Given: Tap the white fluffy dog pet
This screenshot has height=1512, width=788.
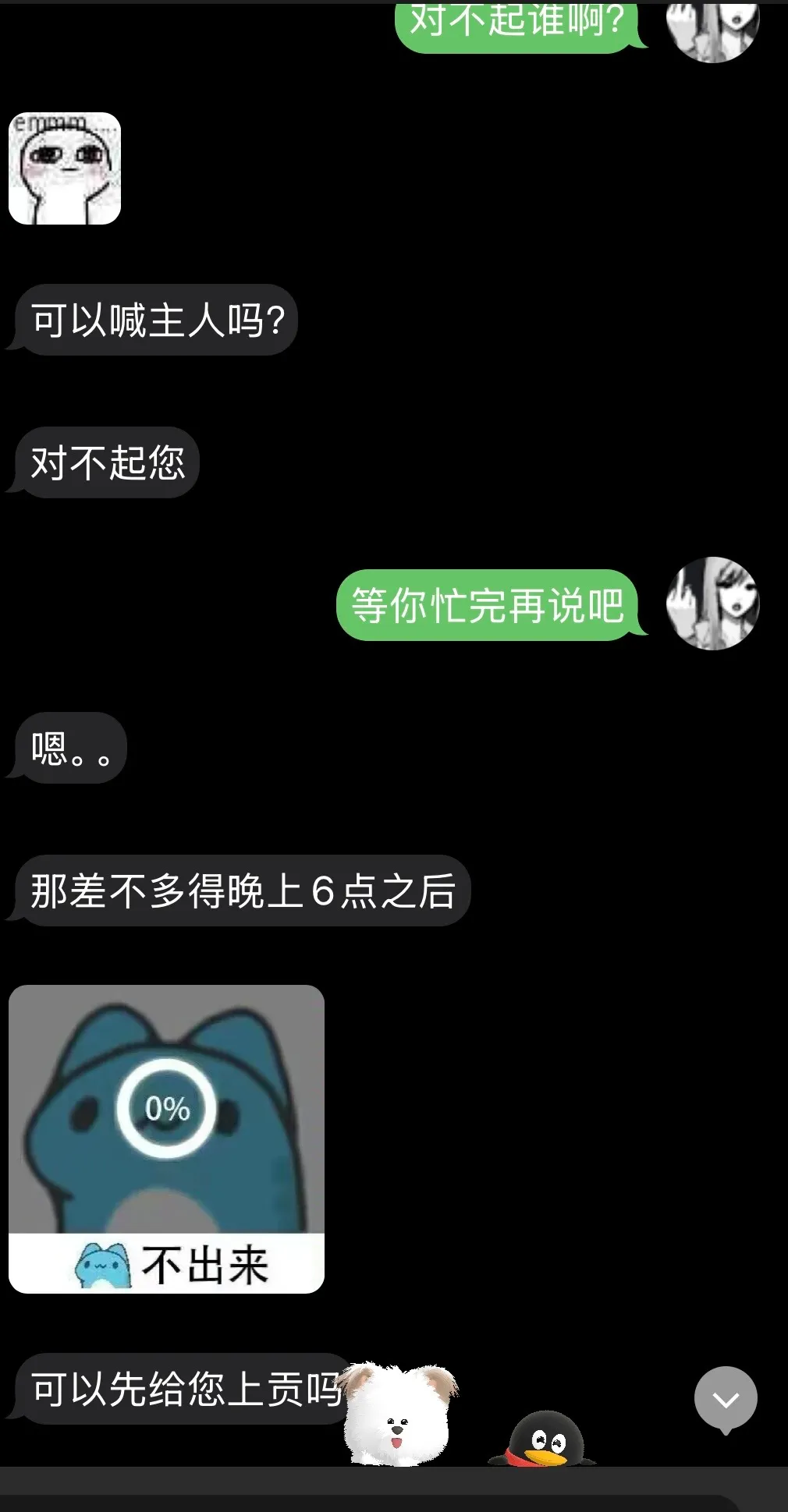Looking at the screenshot, I should pos(399,1414).
